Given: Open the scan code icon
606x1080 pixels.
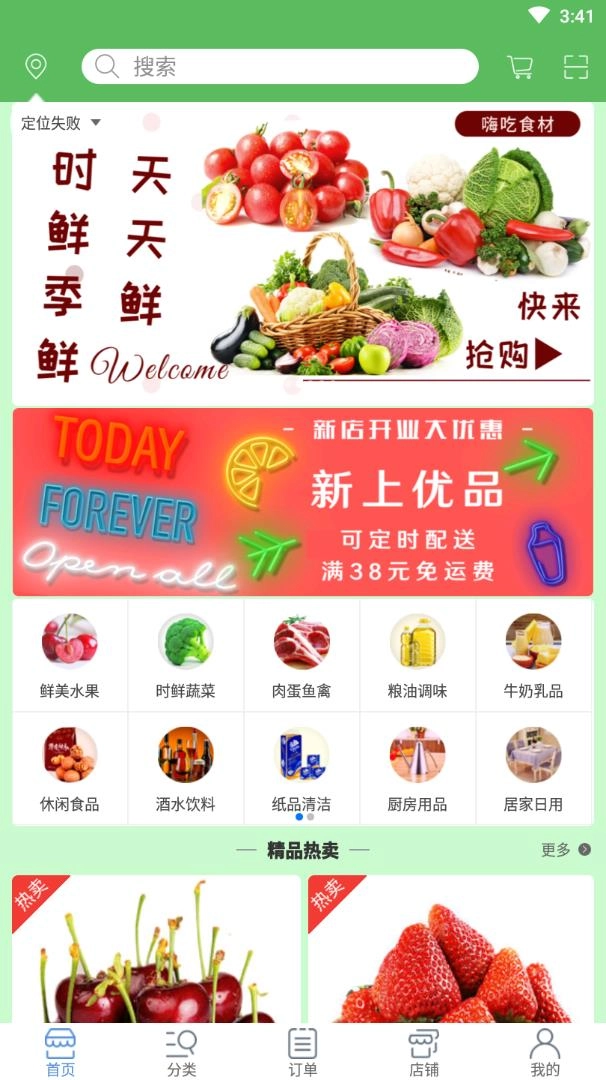Looking at the screenshot, I should tap(576, 67).
